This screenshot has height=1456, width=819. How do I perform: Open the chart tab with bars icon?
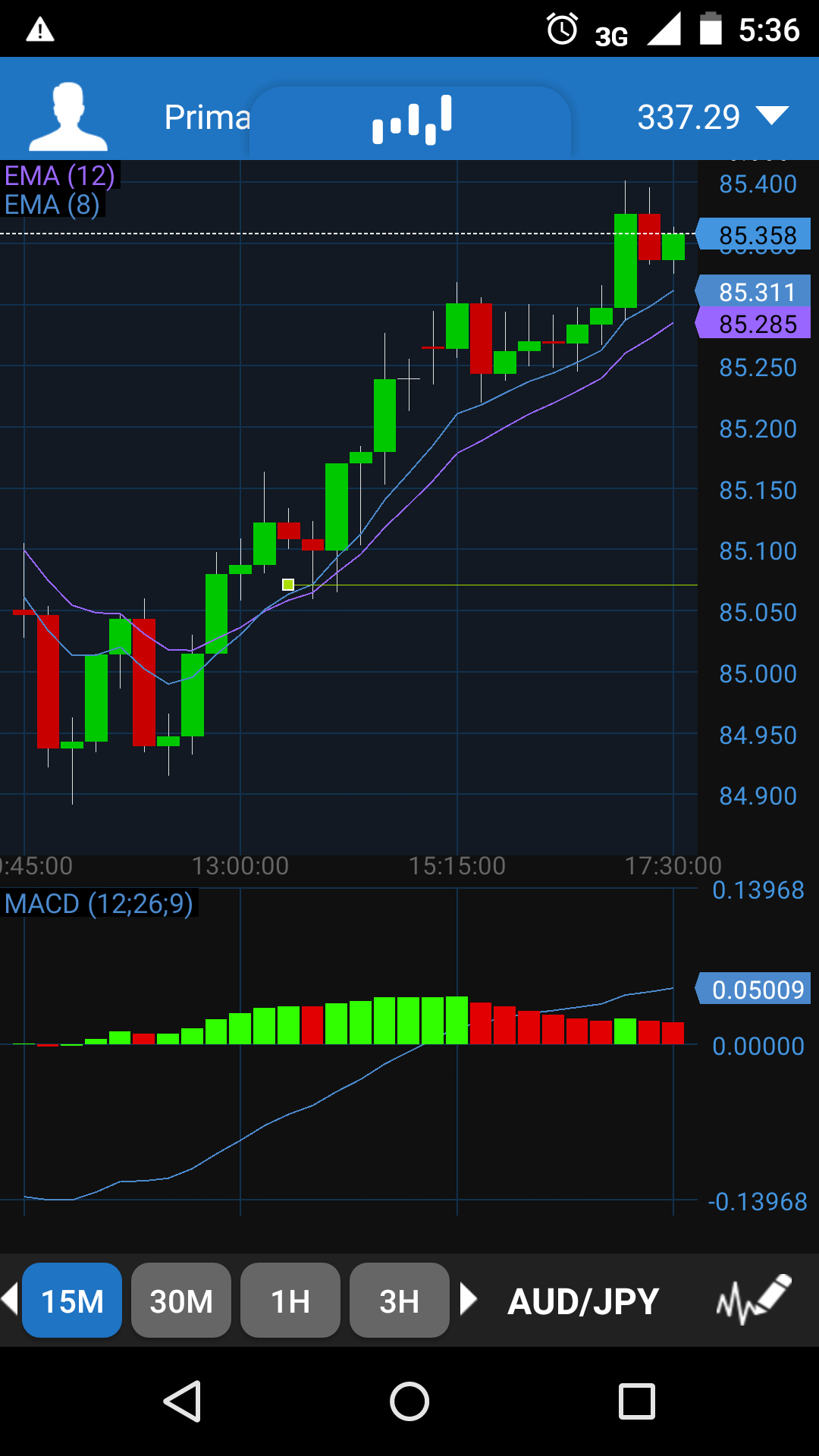click(411, 120)
